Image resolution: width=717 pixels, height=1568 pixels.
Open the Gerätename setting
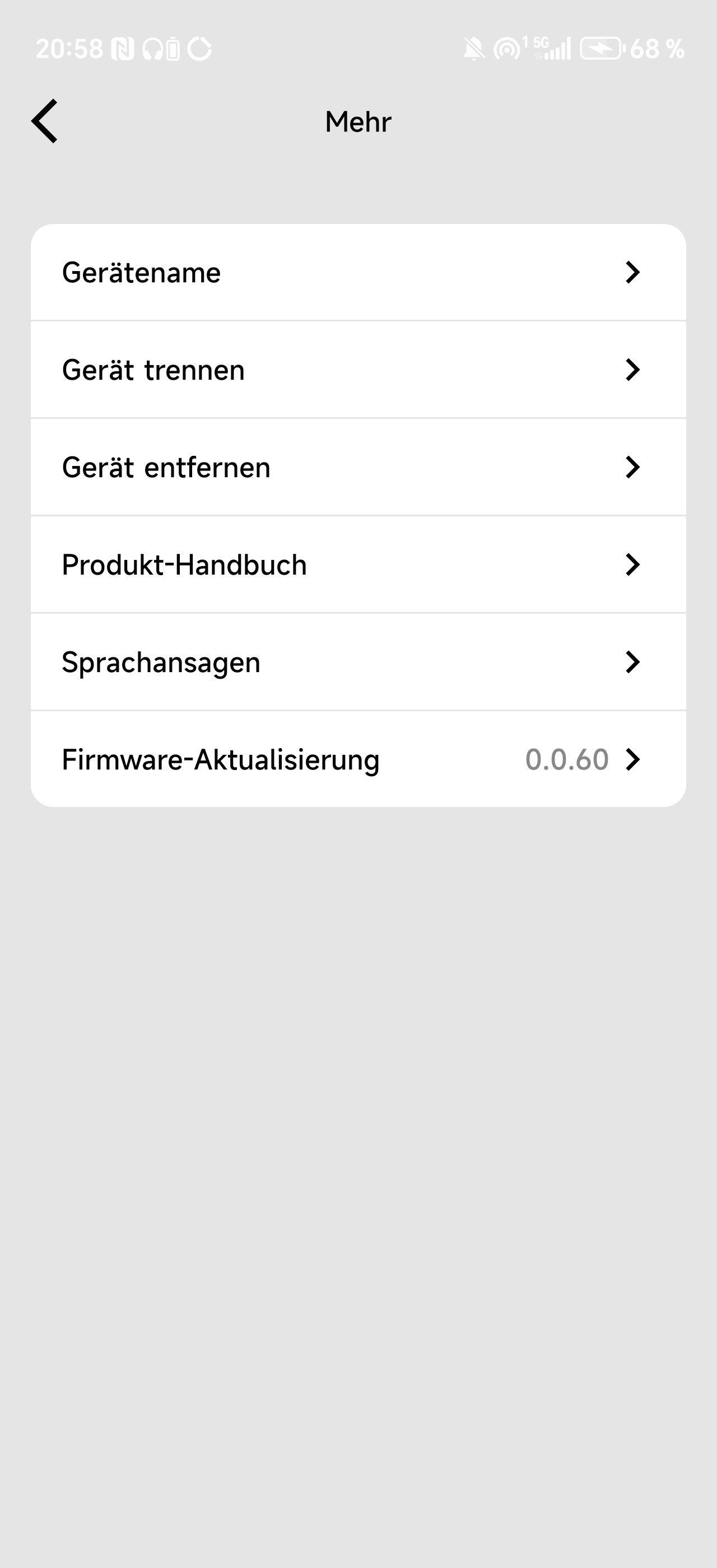coord(358,272)
